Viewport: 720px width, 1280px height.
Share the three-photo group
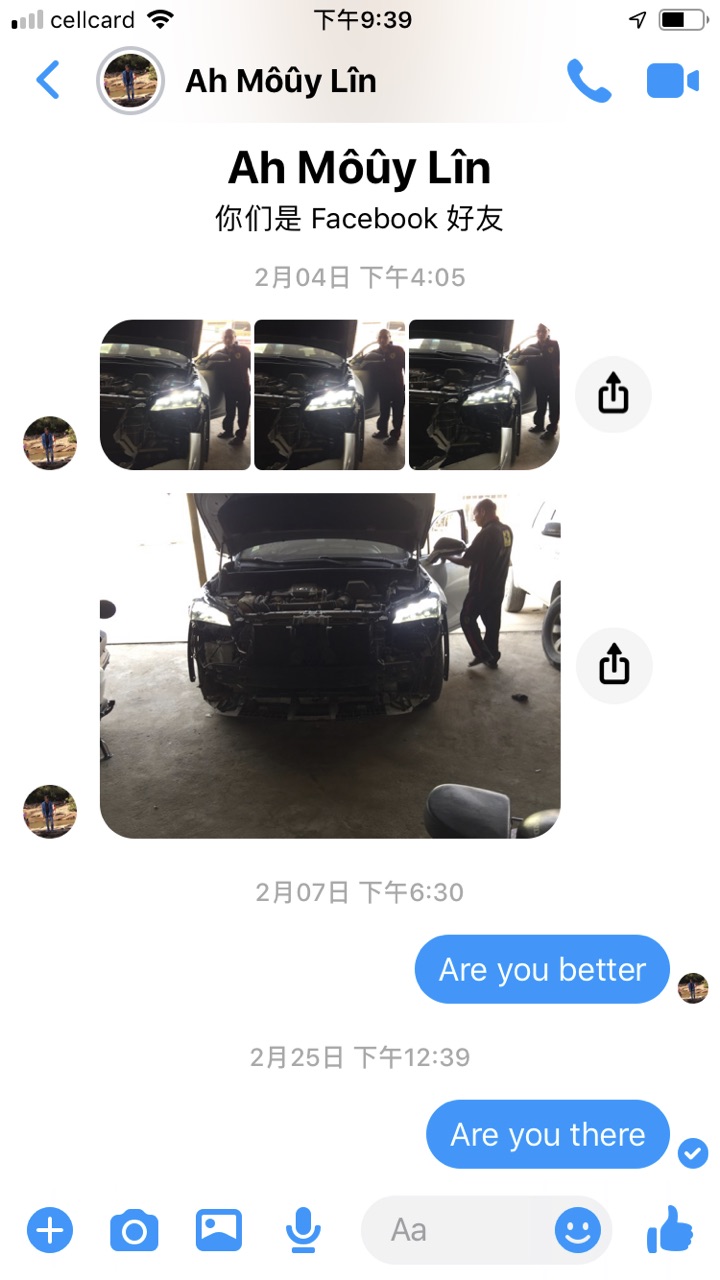[x=613, y=395]
